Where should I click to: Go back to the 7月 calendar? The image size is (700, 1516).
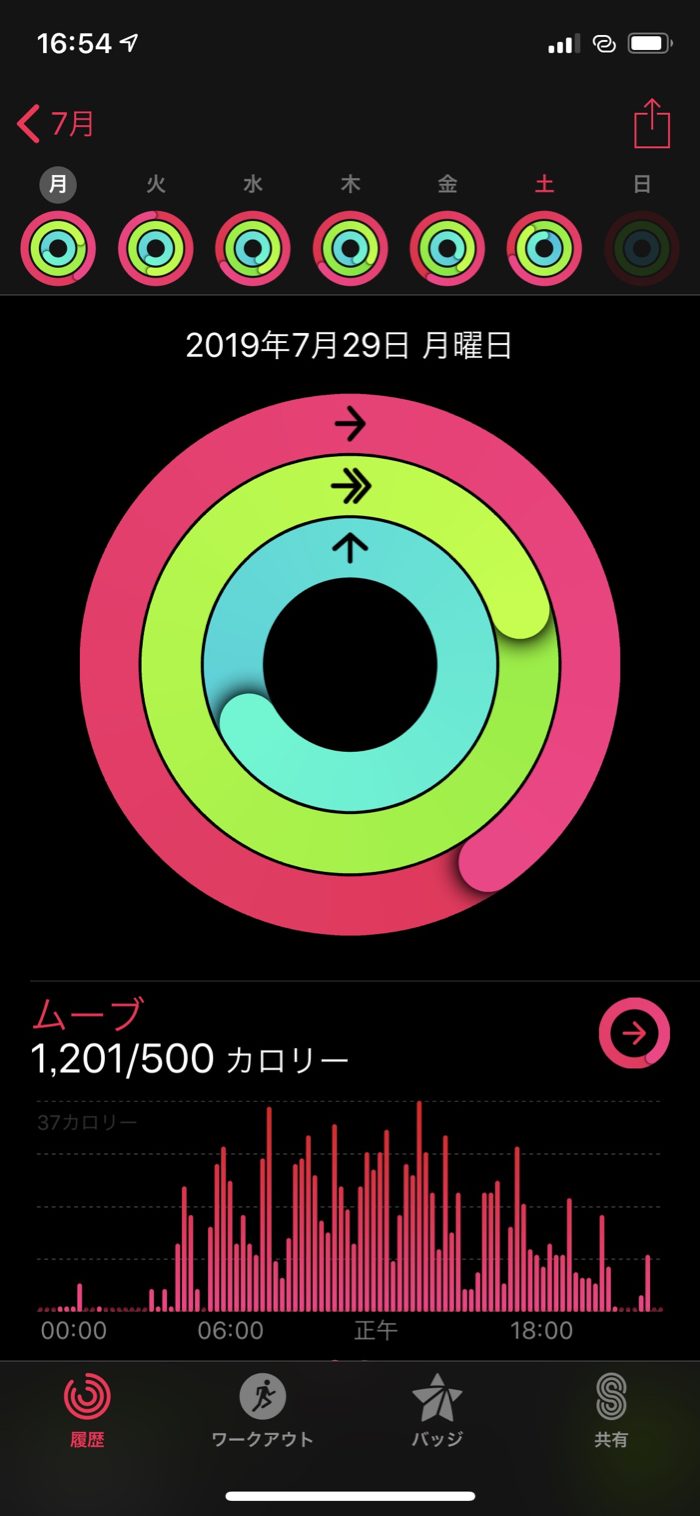57,125
